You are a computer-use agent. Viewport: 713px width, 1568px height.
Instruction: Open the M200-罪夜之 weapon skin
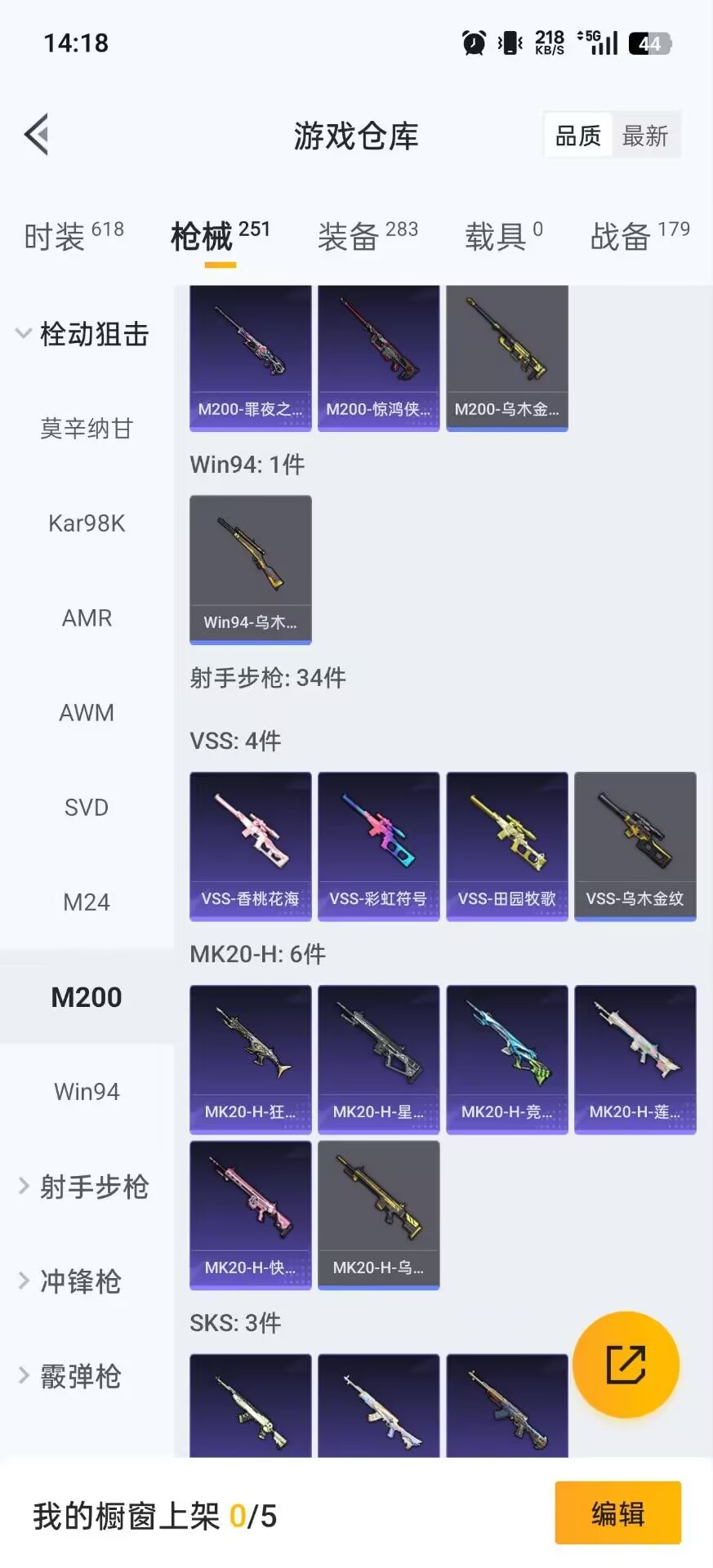click(250, 357)
